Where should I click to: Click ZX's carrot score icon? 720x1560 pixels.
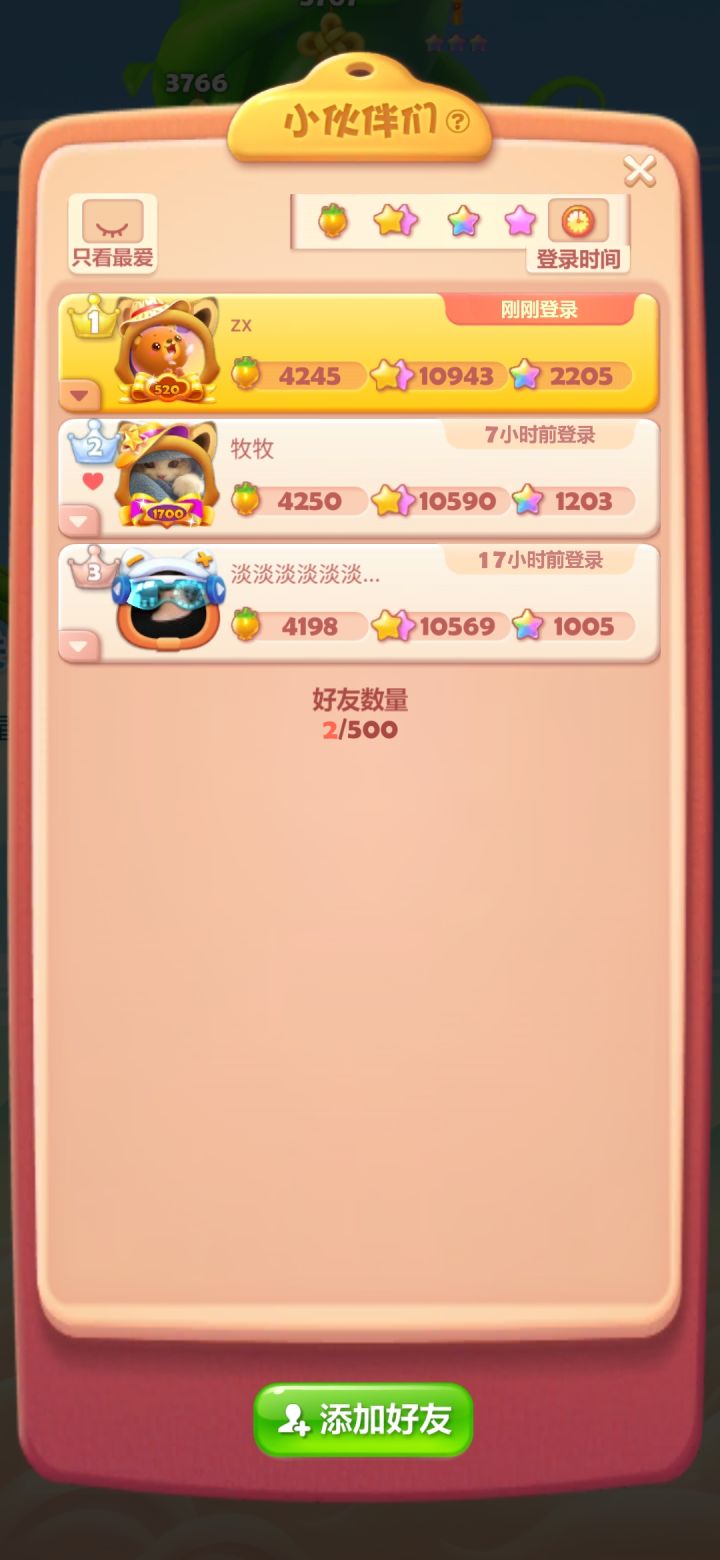pyautogui.click(x=246, y=373)
